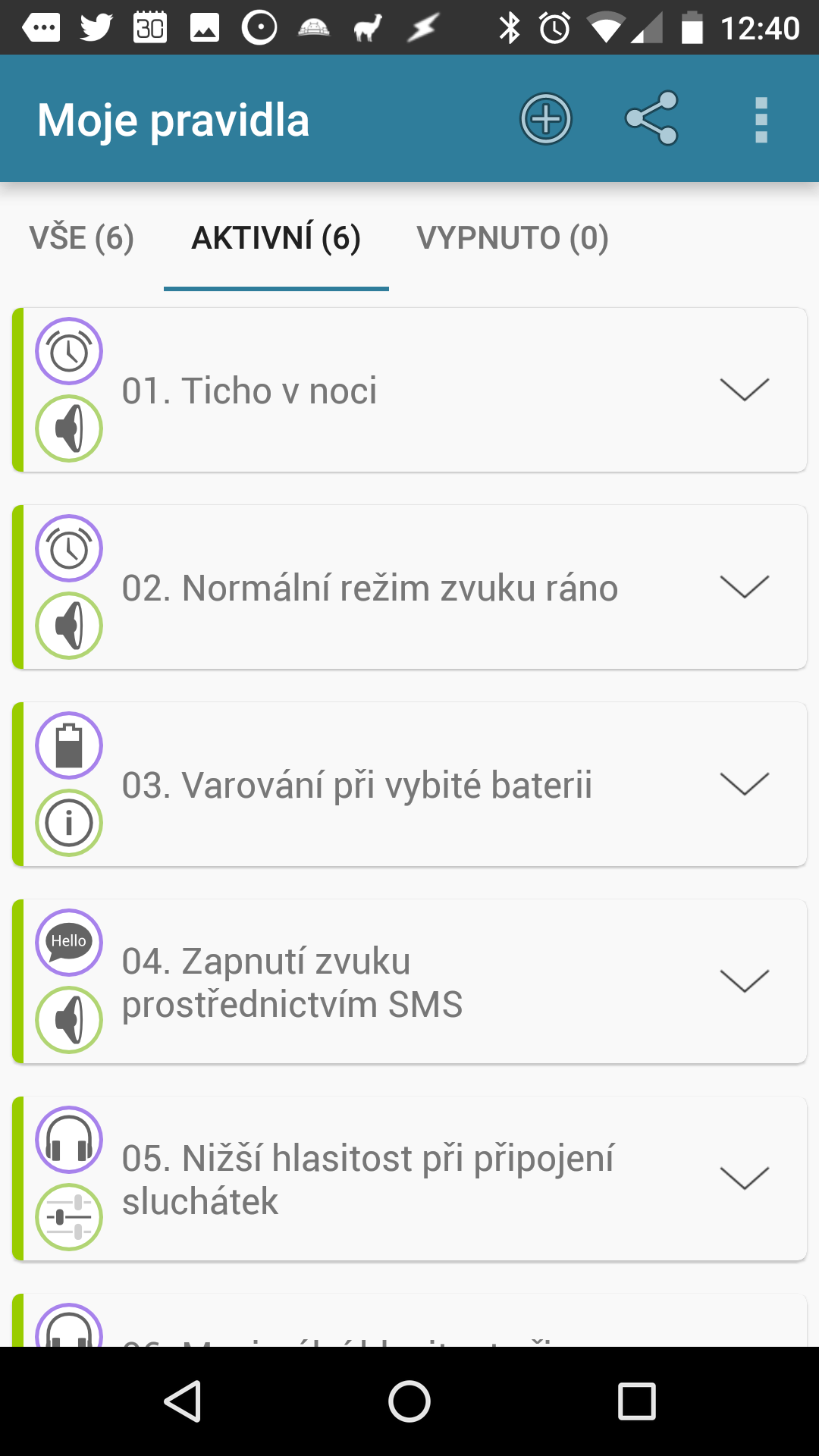Expand the 05. Nižší hlasitost chevron
The height and width of the screenshot is (1456, 819).
[745, 1178]
